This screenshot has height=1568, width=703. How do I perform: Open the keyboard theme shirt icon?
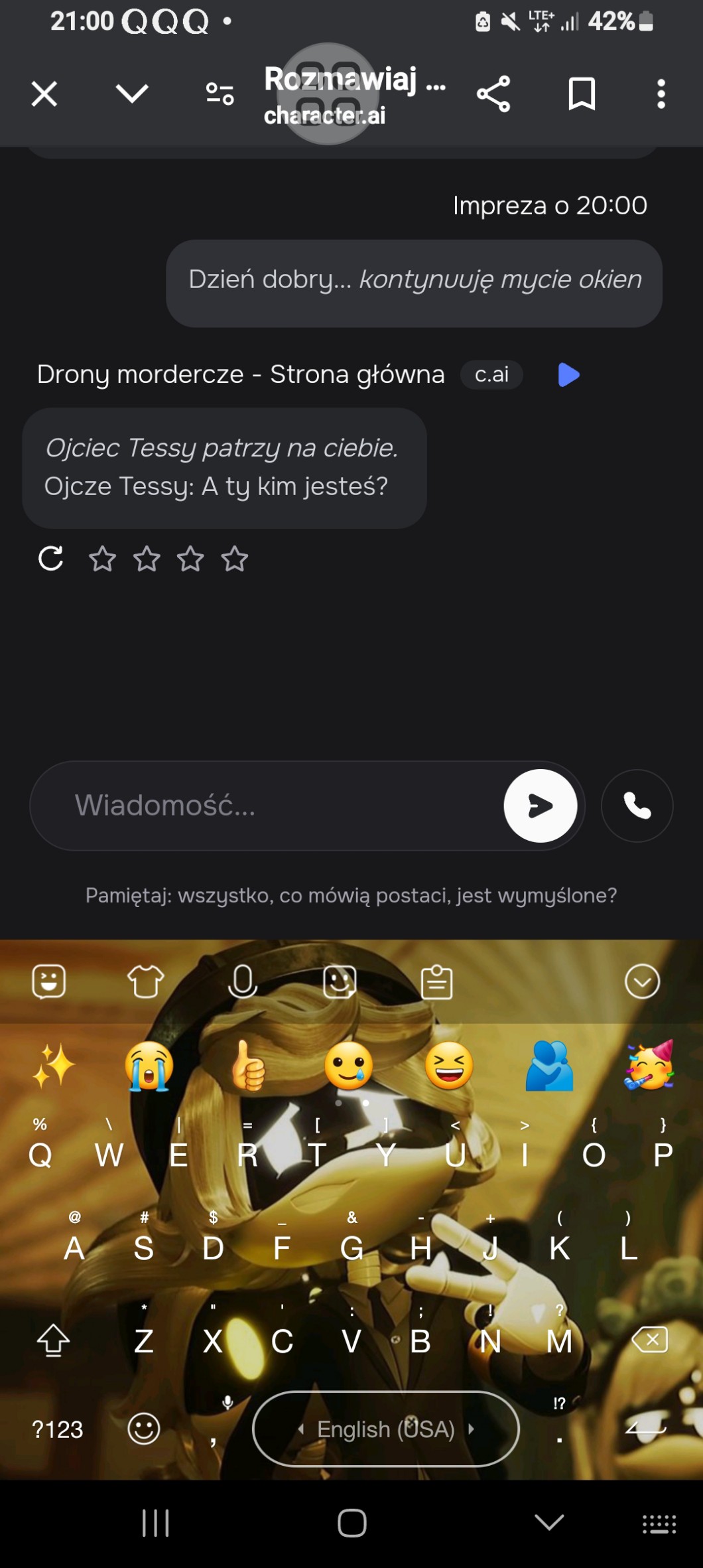click(x=145, y=981)
